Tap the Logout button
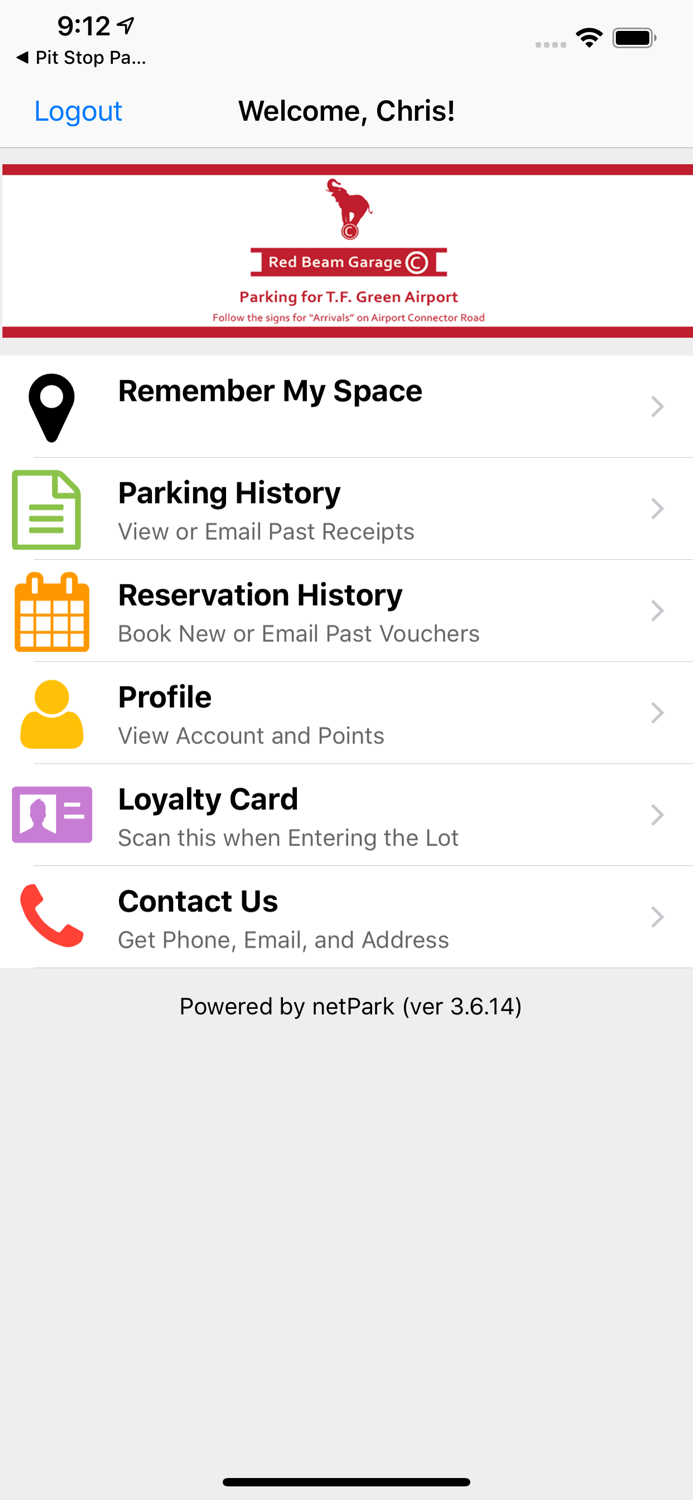The height and width of the screenshot is (1500, 693). (78, 111)
